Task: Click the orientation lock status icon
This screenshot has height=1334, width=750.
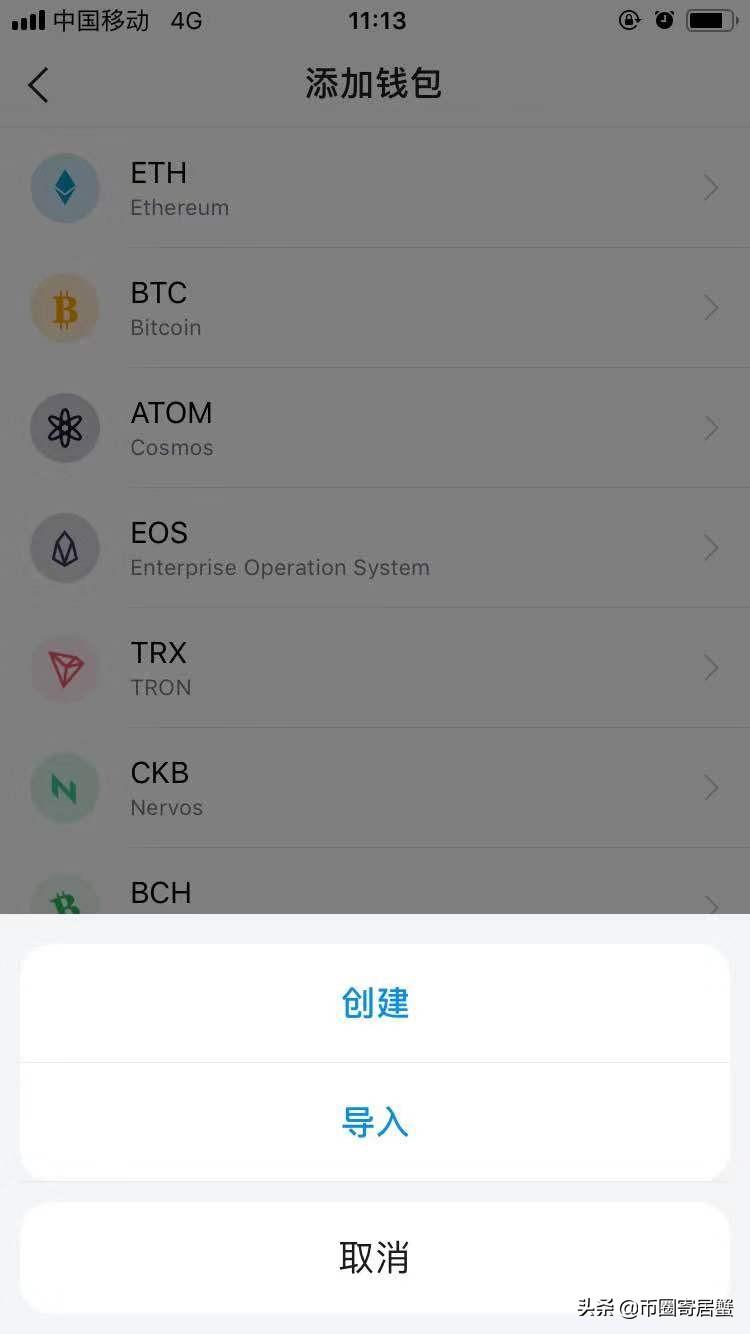Action: (629, 20)
